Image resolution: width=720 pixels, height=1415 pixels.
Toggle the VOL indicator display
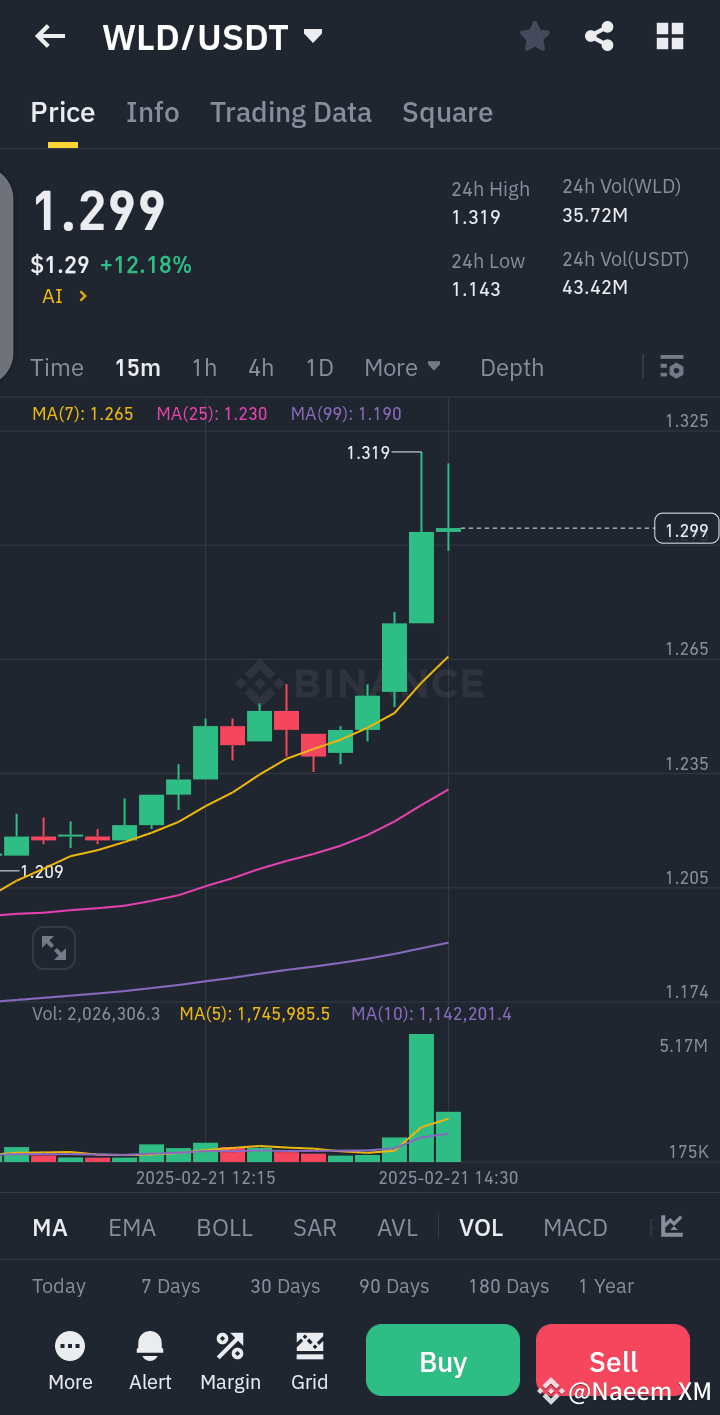click(x=481, y=1227)
